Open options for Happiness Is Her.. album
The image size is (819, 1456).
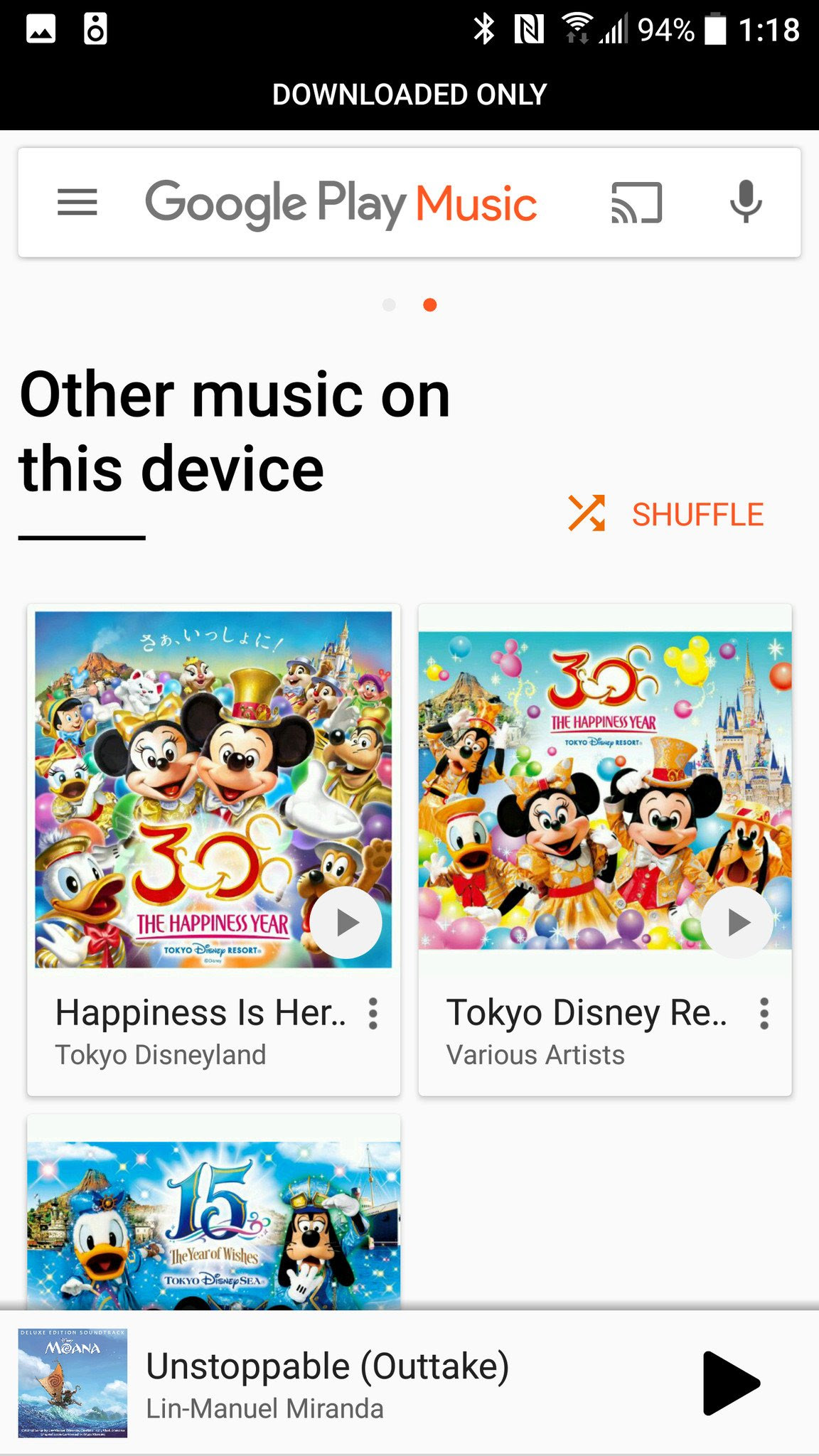pos(373,1013)
